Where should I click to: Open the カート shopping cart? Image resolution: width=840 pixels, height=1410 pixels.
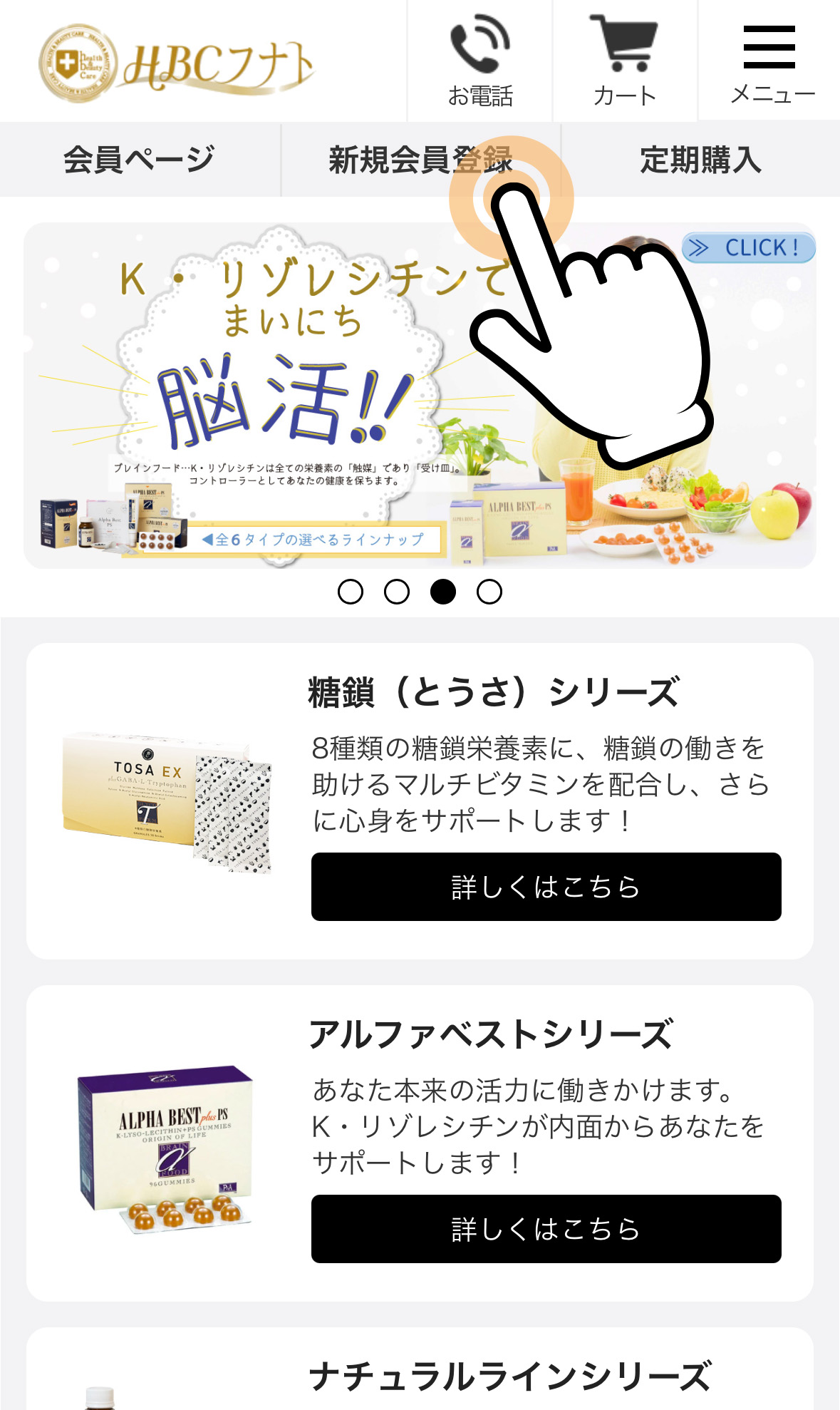click(x=625, y=61)
